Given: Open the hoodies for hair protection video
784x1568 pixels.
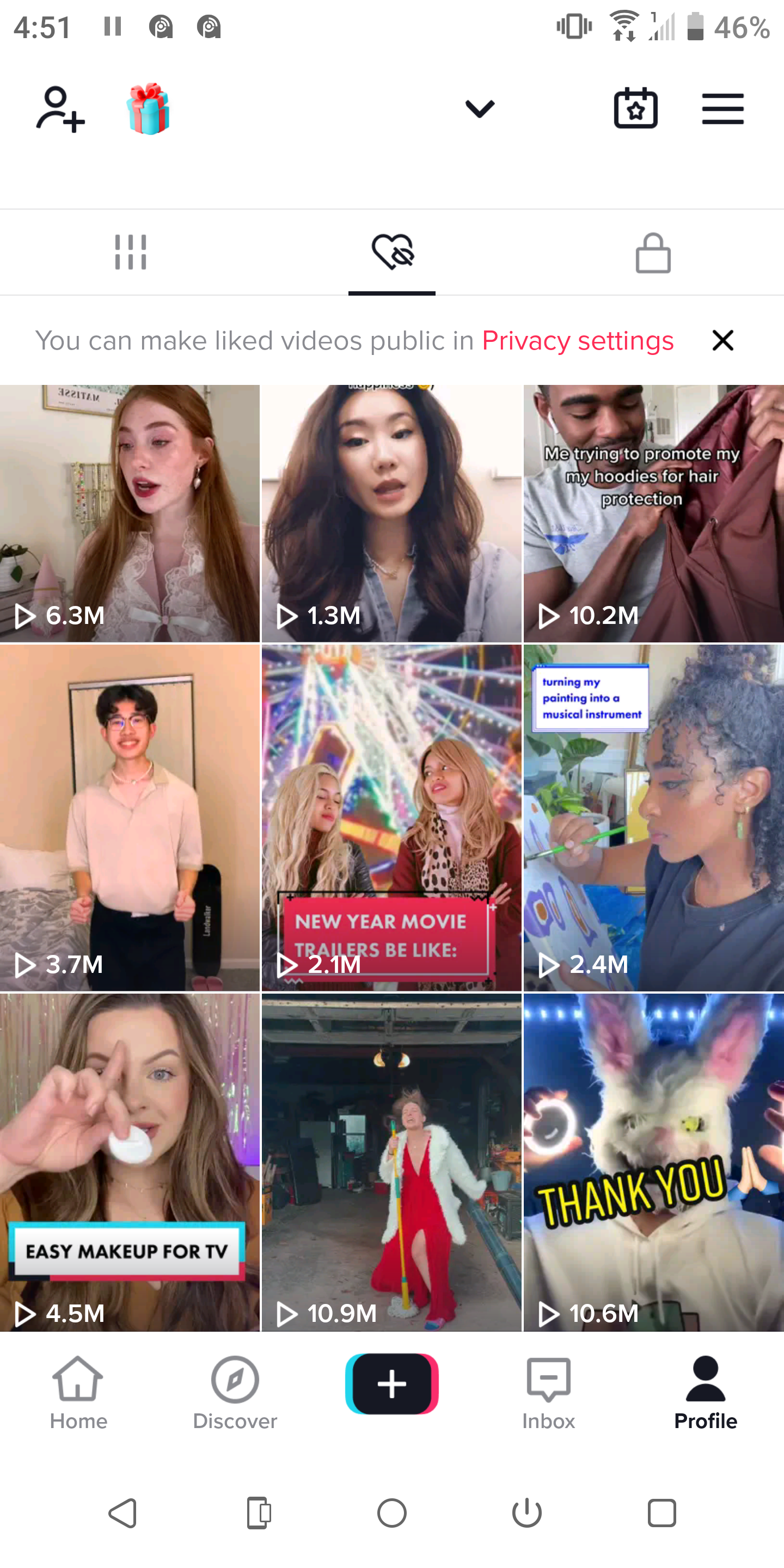Looking at the screenshot, I should (653, 513).
